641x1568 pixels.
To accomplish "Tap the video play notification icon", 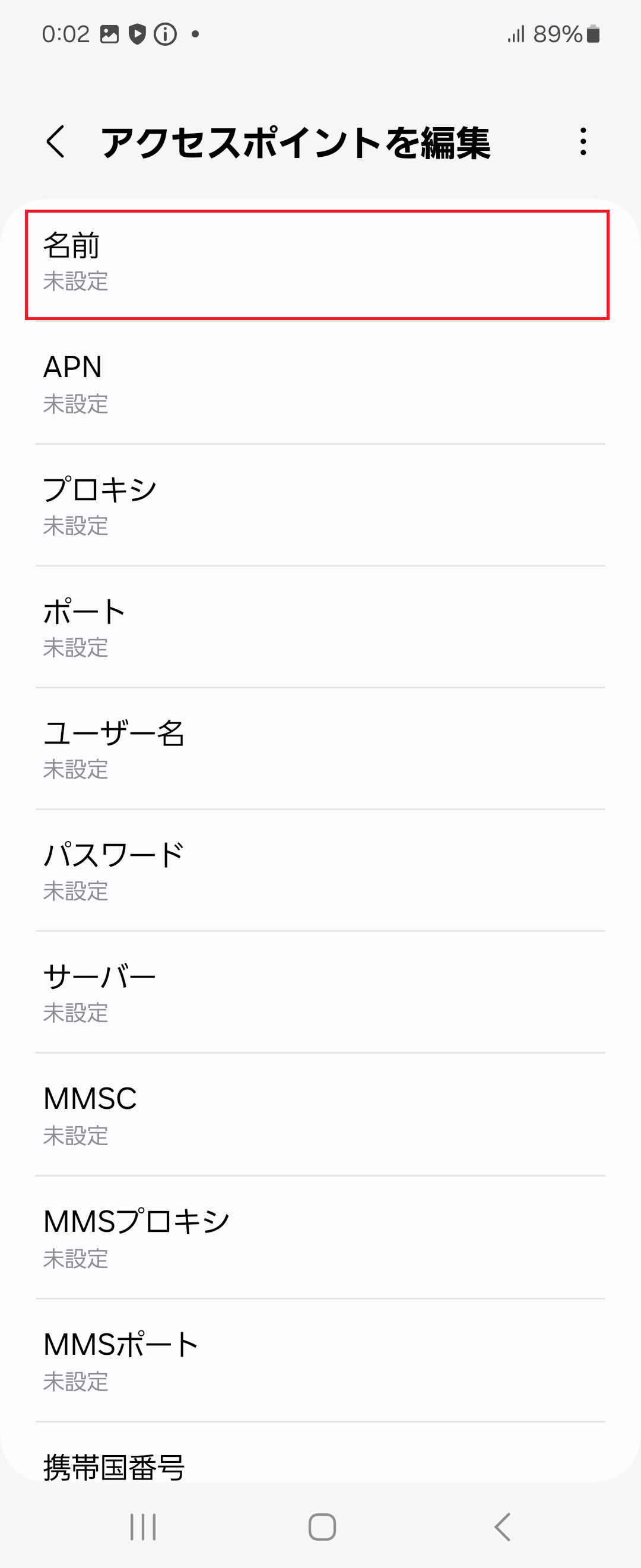I will (x=137, y=34).
